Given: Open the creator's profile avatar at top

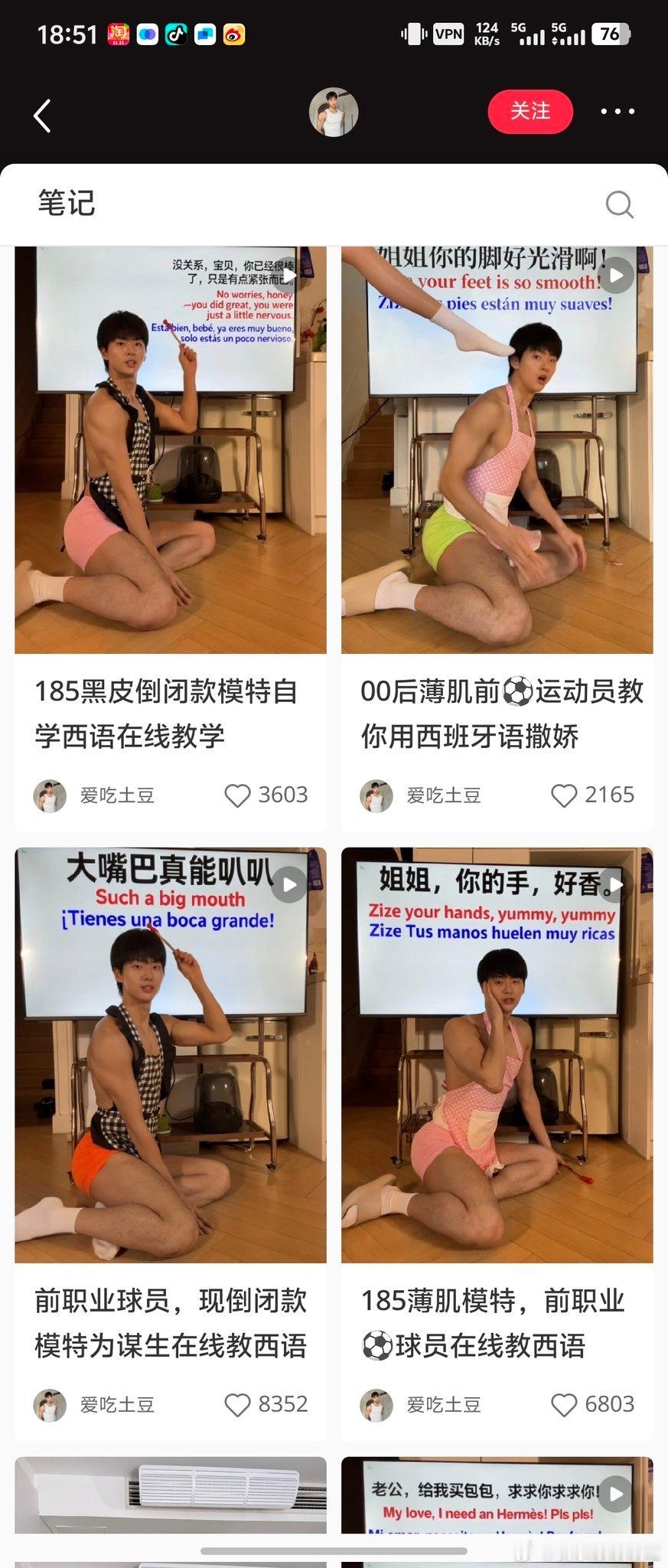Looking at the screenshot, I should 334,111.
